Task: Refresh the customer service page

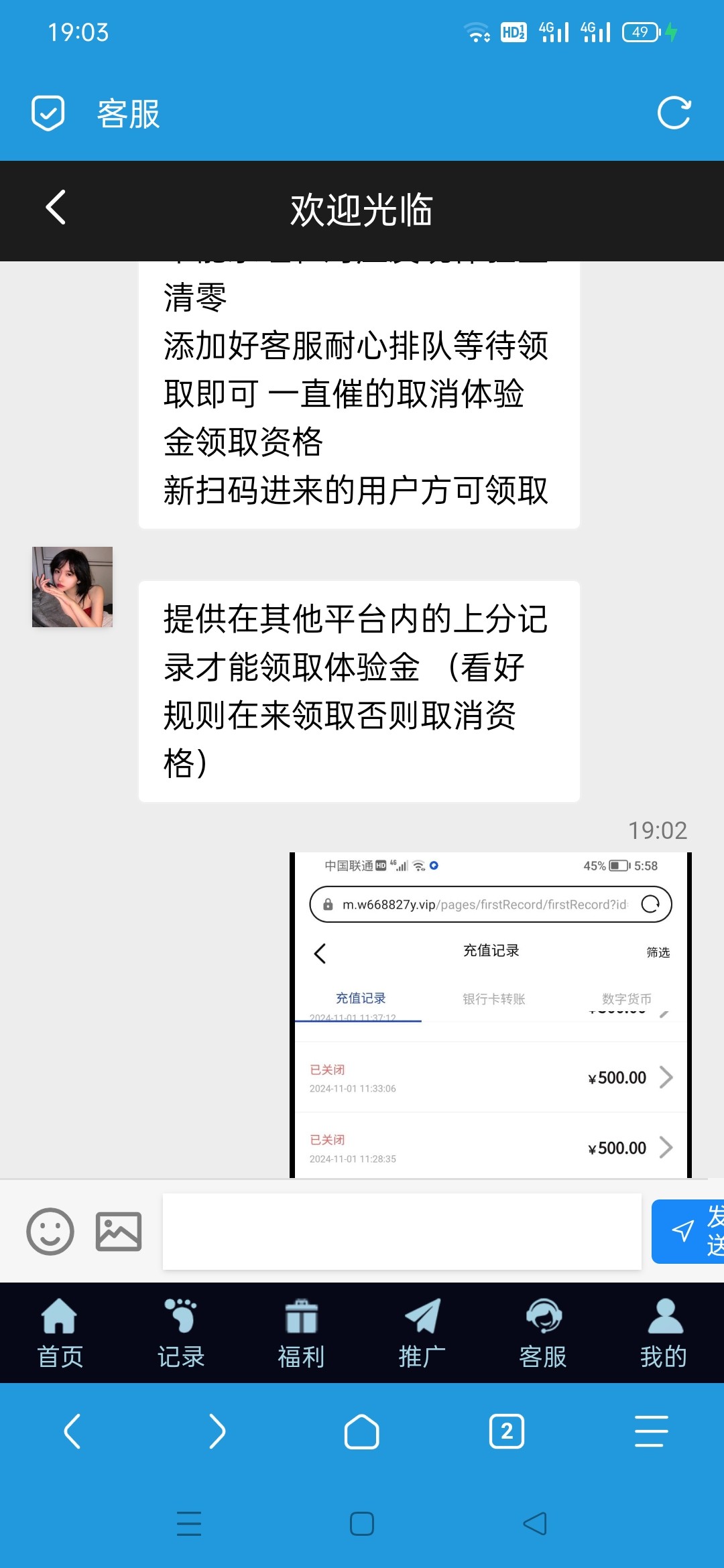Action: 674,113
